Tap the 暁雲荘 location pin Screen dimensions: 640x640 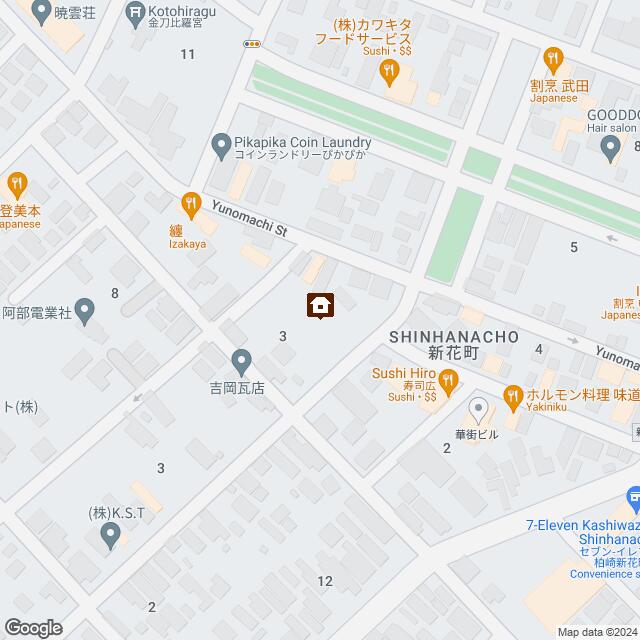click(40, 13)
